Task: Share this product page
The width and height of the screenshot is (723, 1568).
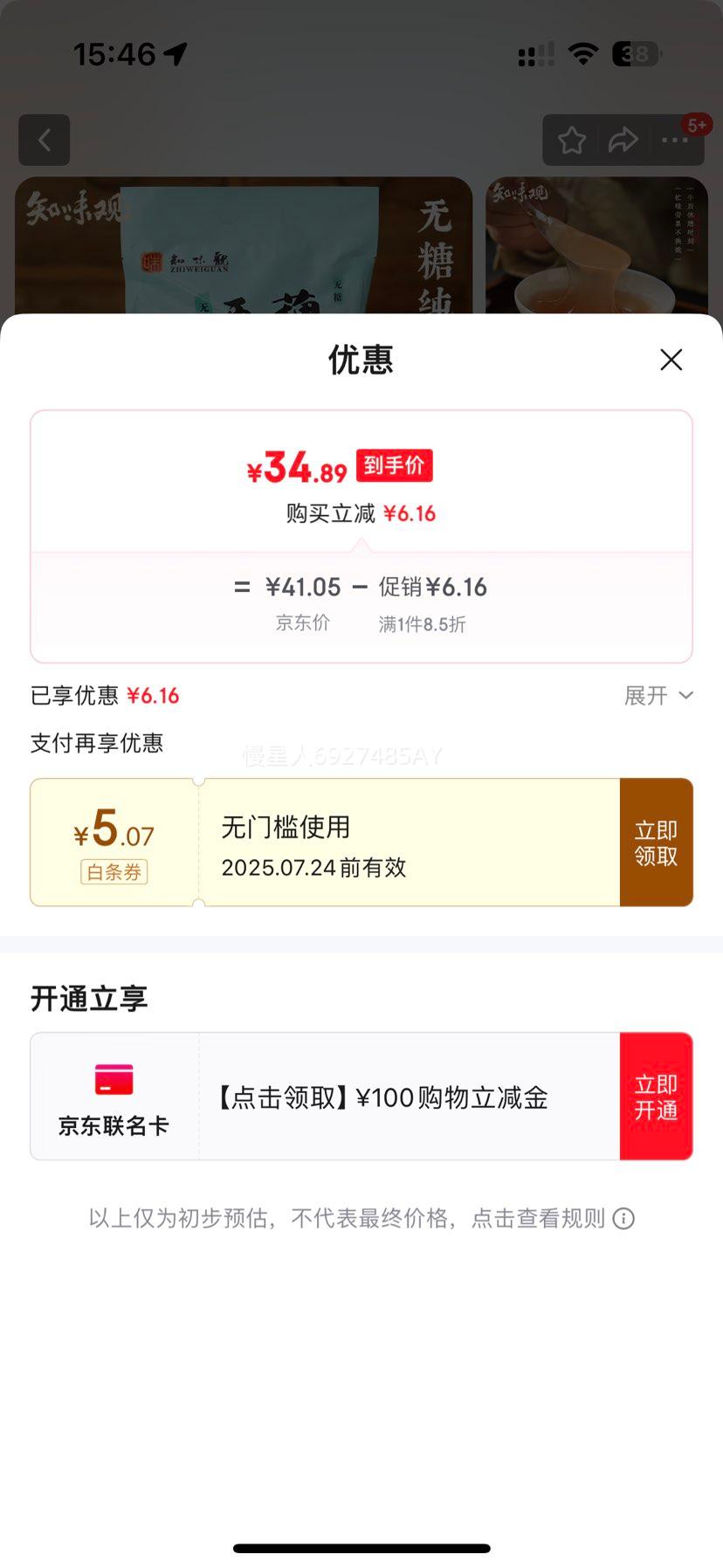Action: 623,140
